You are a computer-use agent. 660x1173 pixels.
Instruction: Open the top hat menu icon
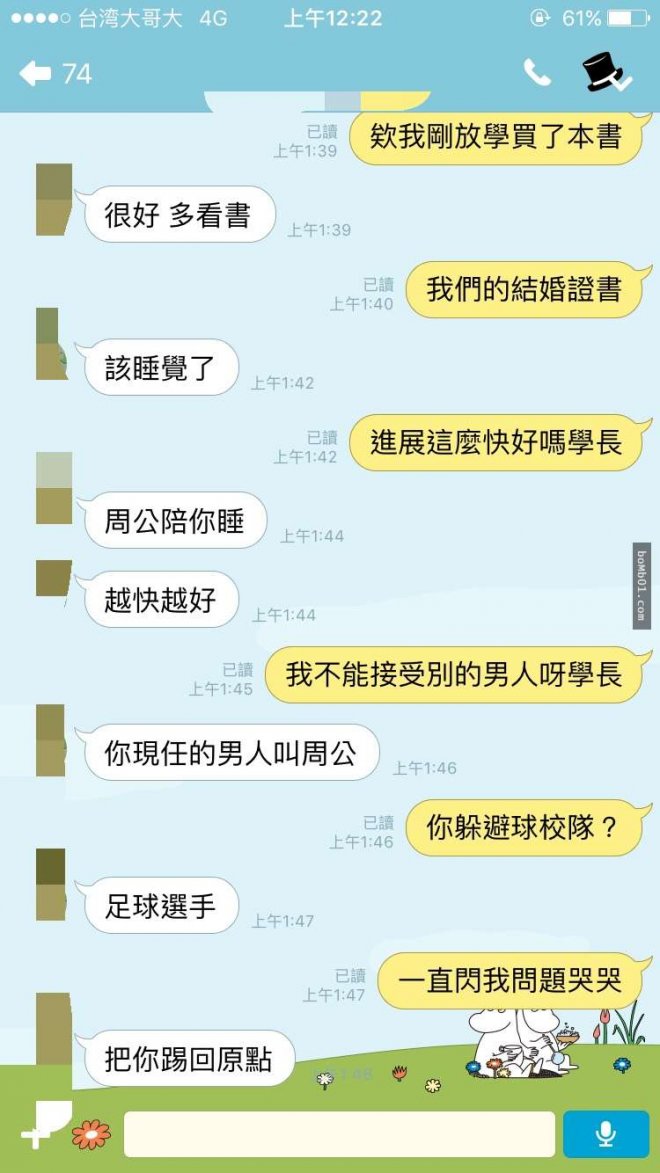[x=606, y=72]
